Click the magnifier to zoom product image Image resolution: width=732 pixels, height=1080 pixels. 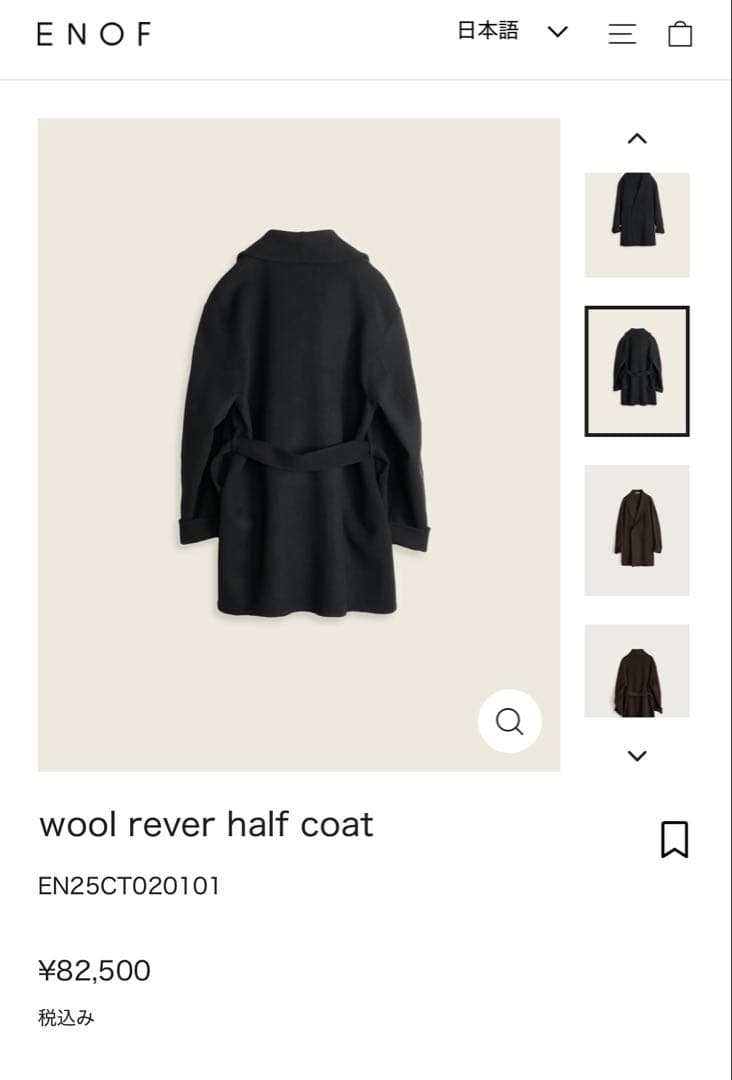510,721
